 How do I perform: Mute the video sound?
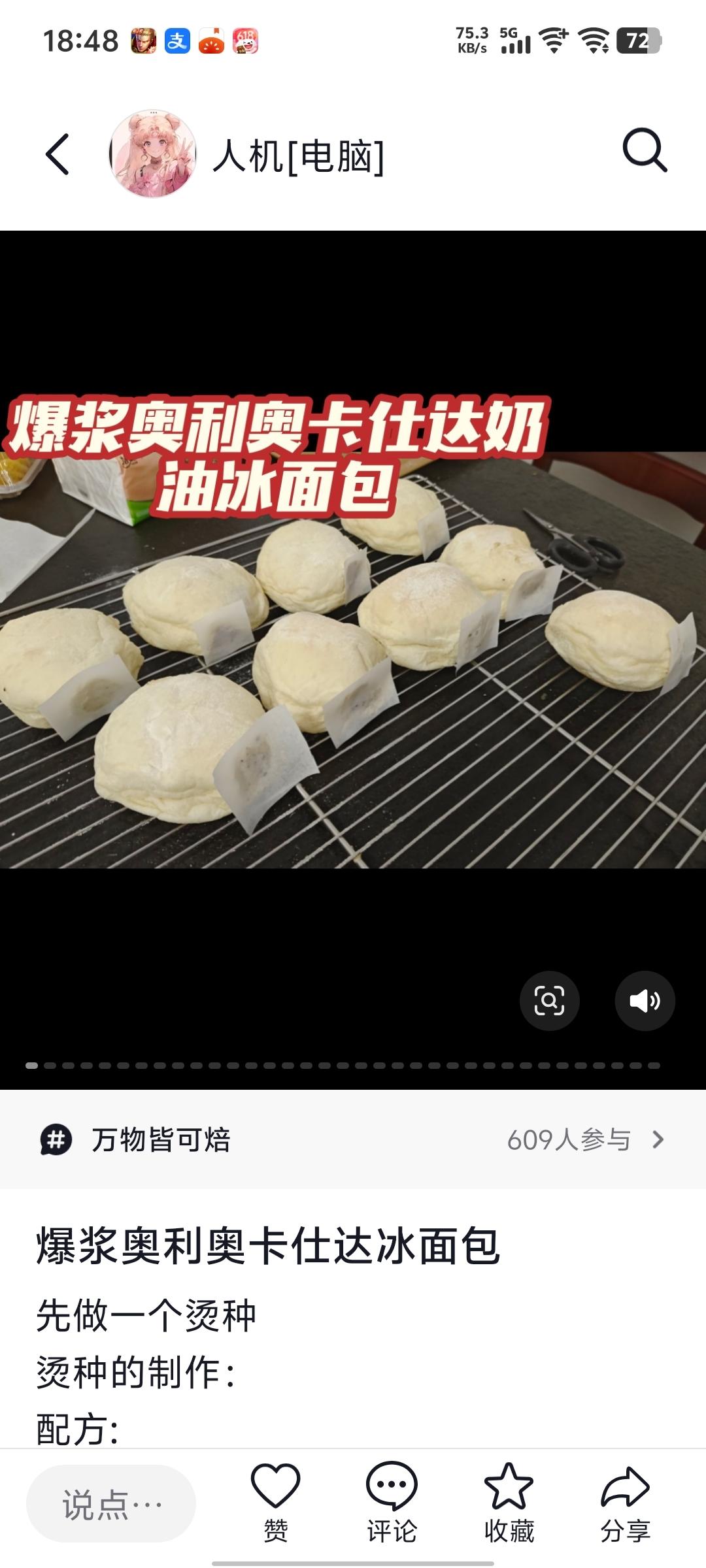[645, 1000]
